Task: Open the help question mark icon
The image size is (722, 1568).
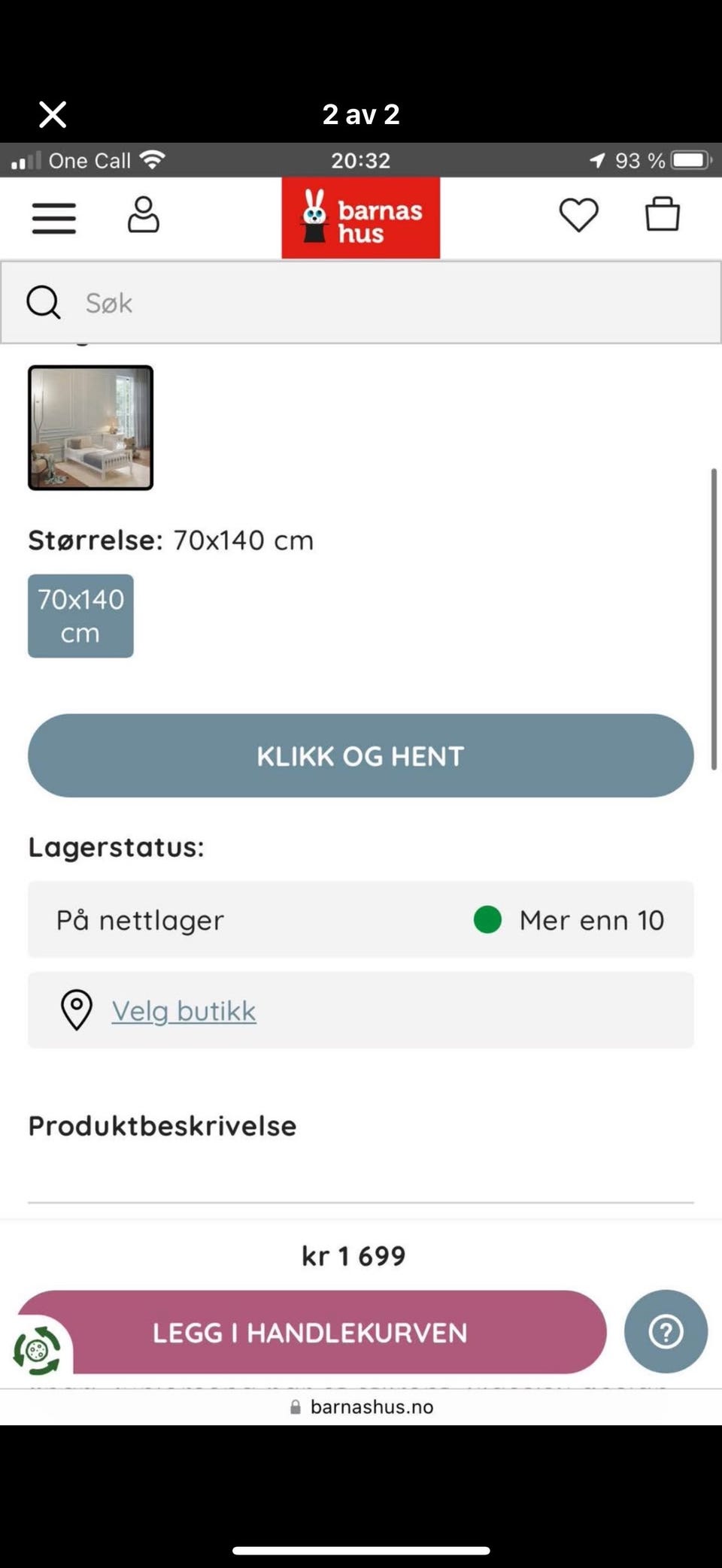Action: [x=666, y=1331]
